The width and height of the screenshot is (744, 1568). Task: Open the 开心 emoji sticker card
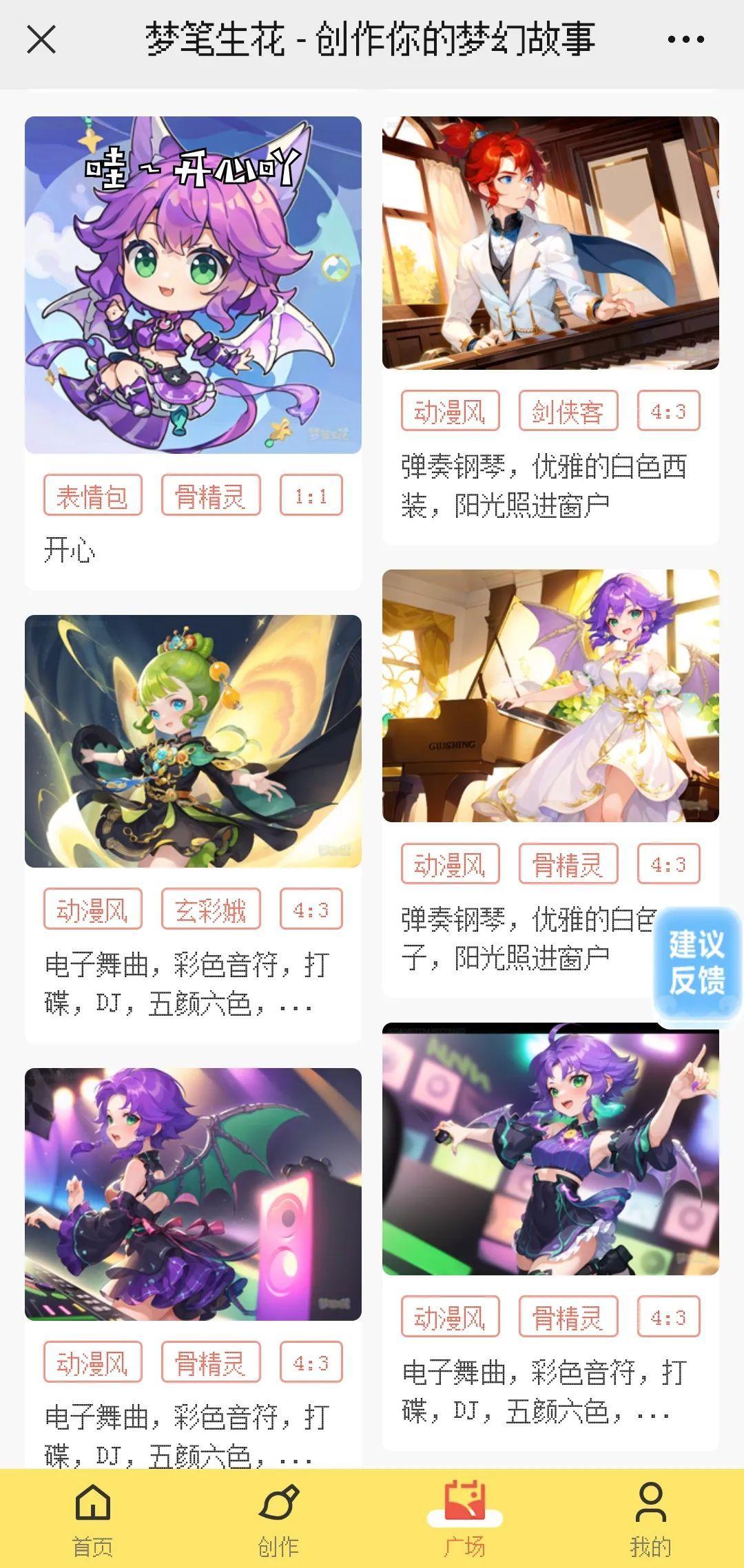[x=193, y=285]
